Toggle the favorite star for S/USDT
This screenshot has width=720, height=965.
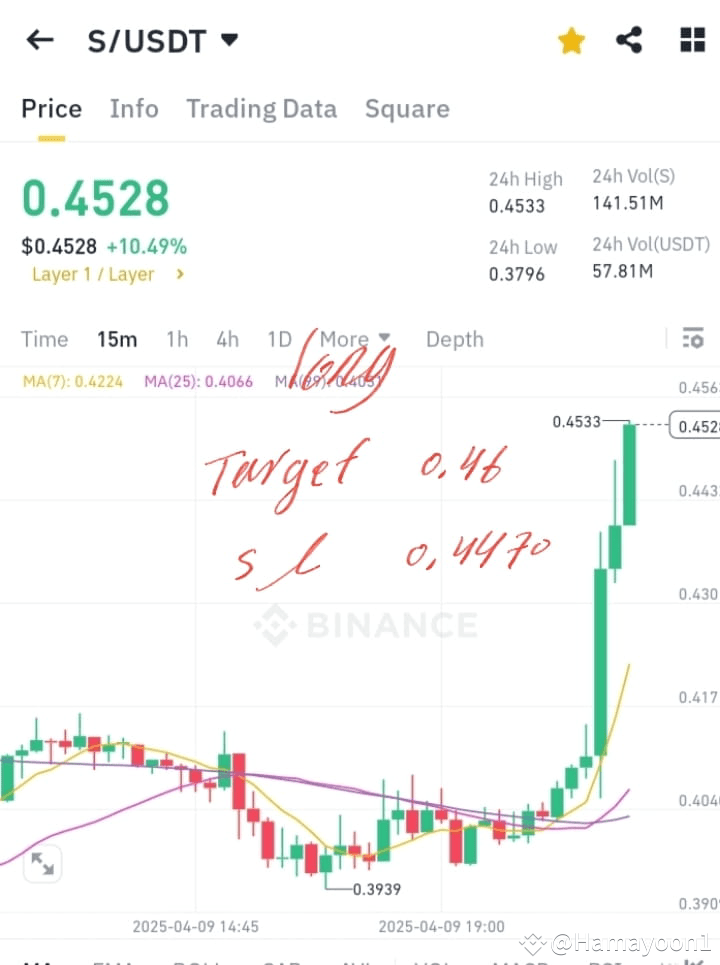point(571,40)
